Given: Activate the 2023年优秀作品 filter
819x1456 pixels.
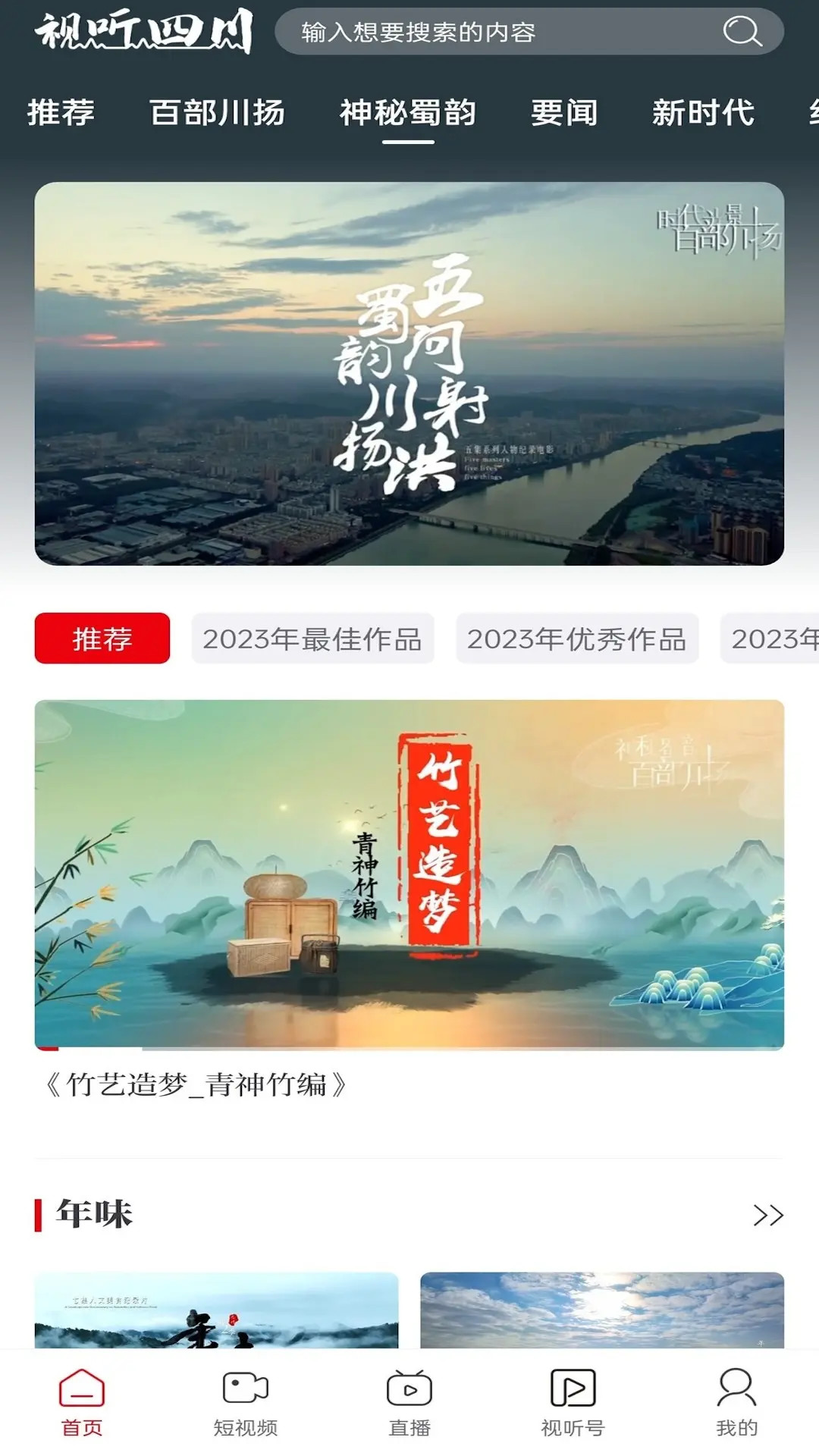Looking at the screenshot, I should tap(577, 639).
